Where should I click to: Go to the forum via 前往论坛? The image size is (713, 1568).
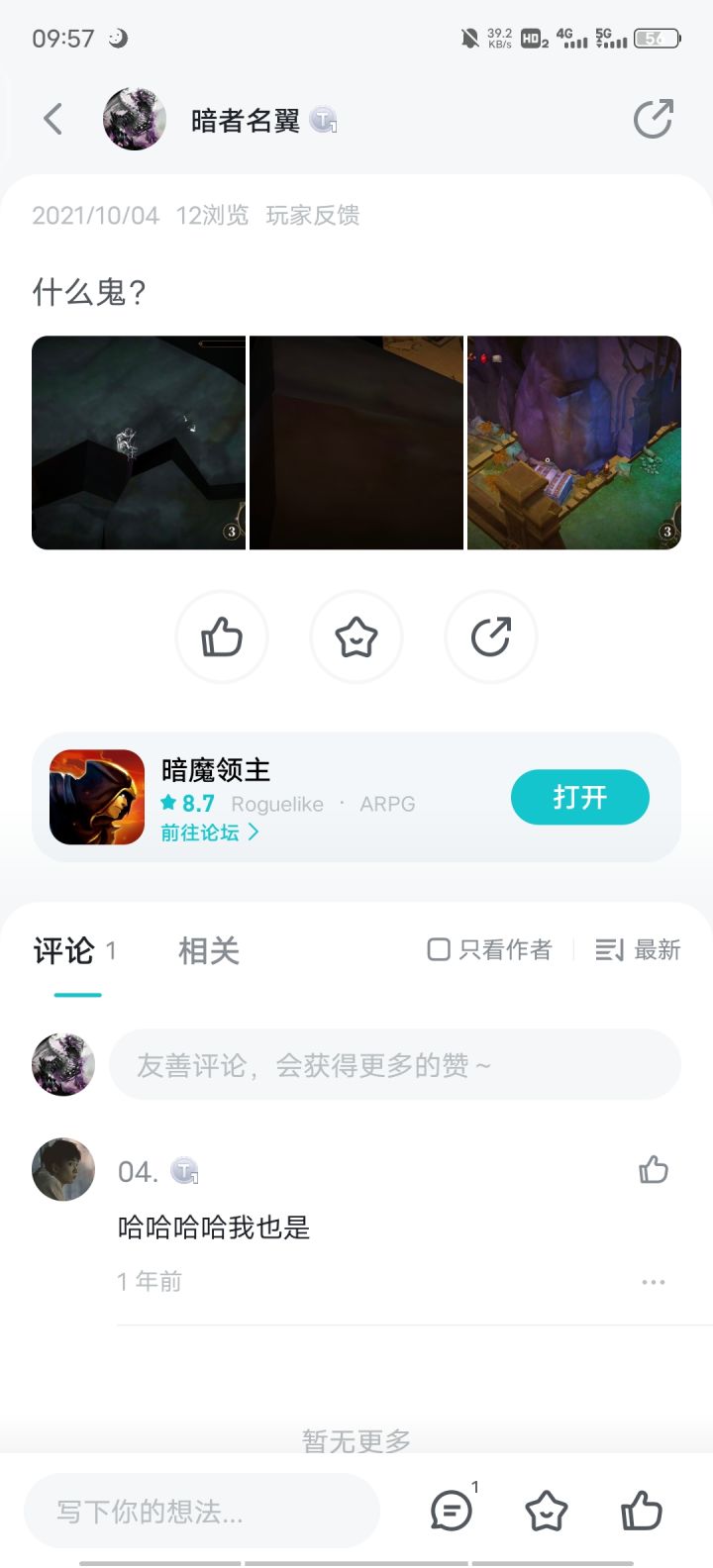point(210,833)
